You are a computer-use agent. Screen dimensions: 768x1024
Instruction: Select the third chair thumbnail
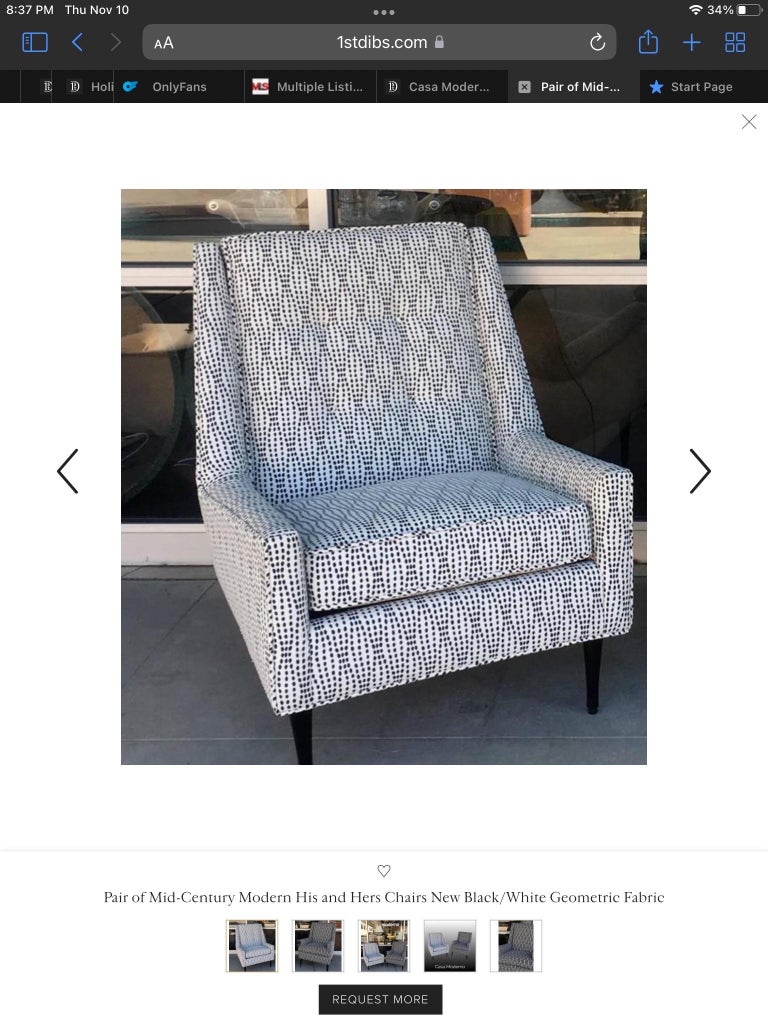384,946
